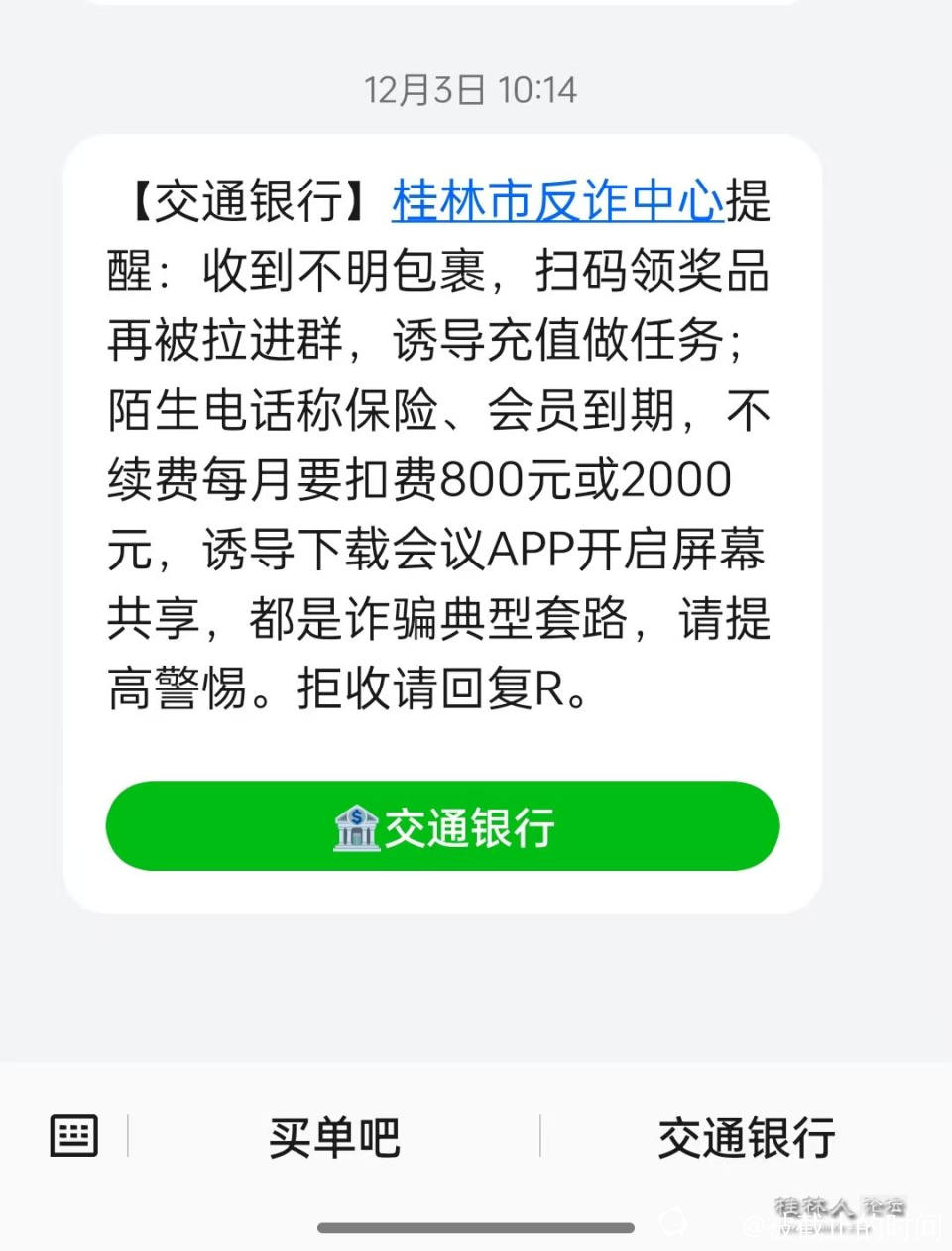This screenshot has height=1251, width=952.
Task: Select the small circular icon near the bottom watermark
Action: [x=677, y=1225]
